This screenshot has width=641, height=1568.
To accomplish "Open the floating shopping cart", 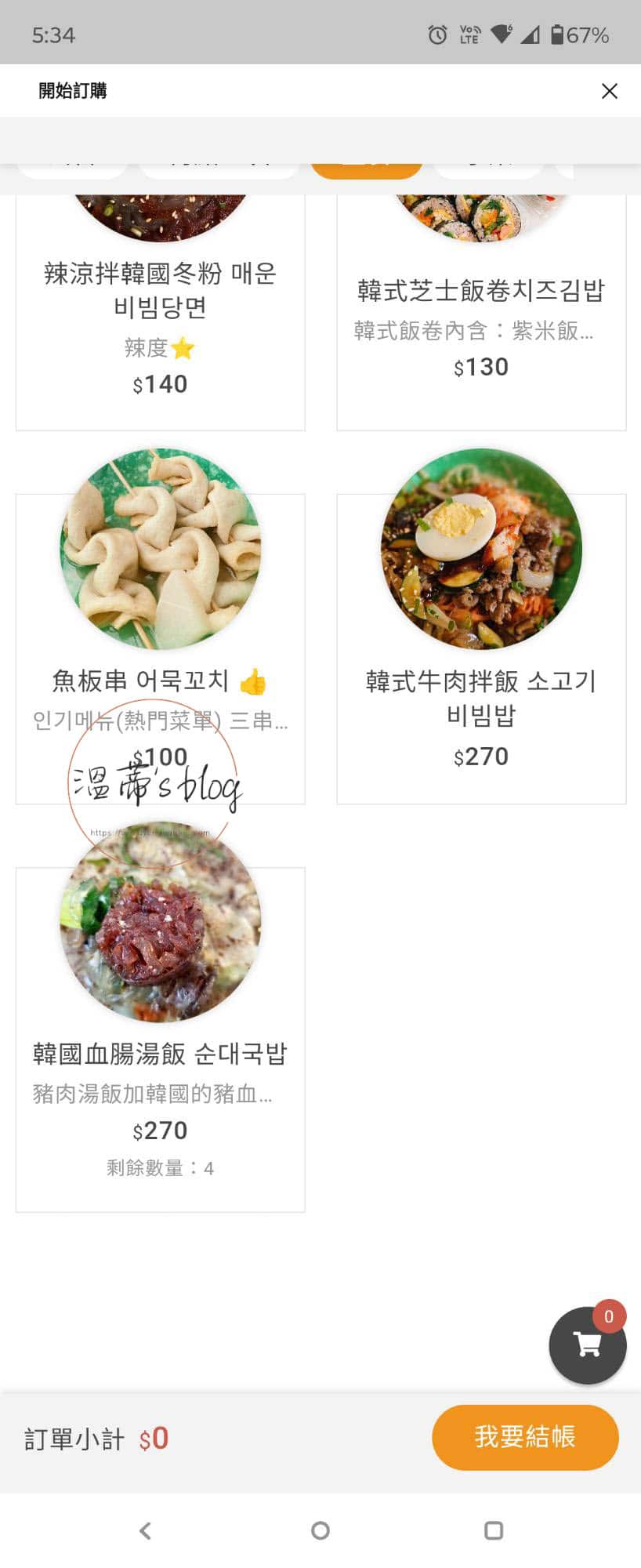I will 587,1345.
